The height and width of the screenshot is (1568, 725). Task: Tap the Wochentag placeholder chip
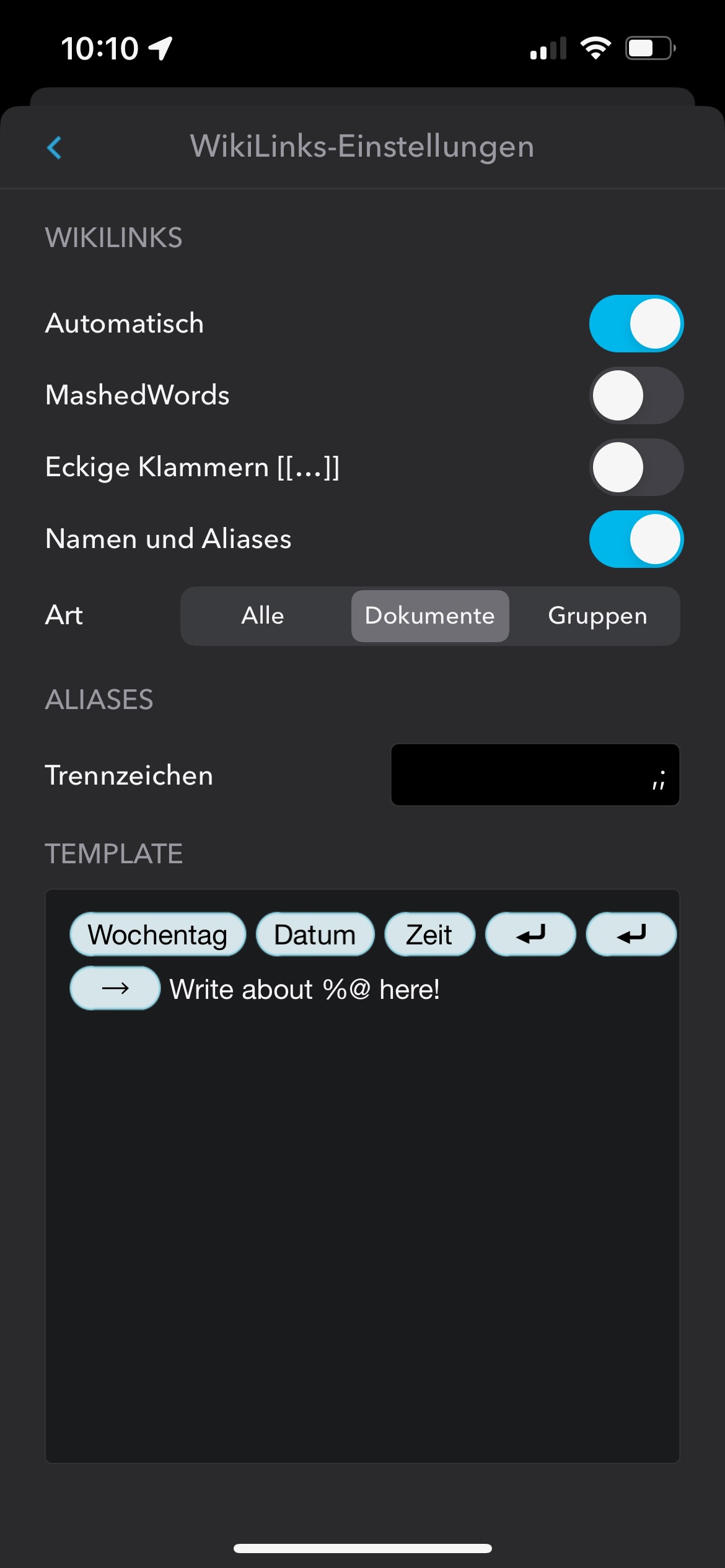[x=158, y=934]
